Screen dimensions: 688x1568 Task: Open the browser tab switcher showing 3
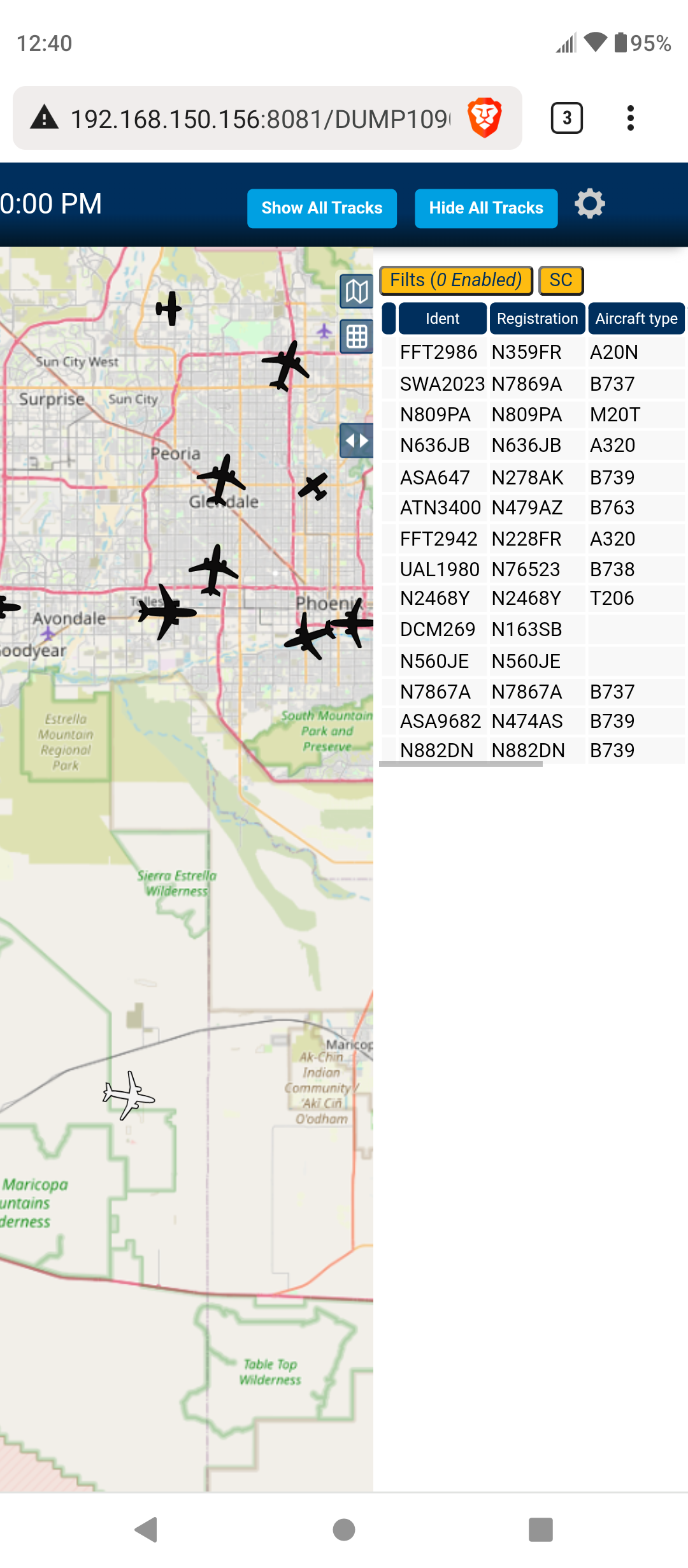[566, 118]
